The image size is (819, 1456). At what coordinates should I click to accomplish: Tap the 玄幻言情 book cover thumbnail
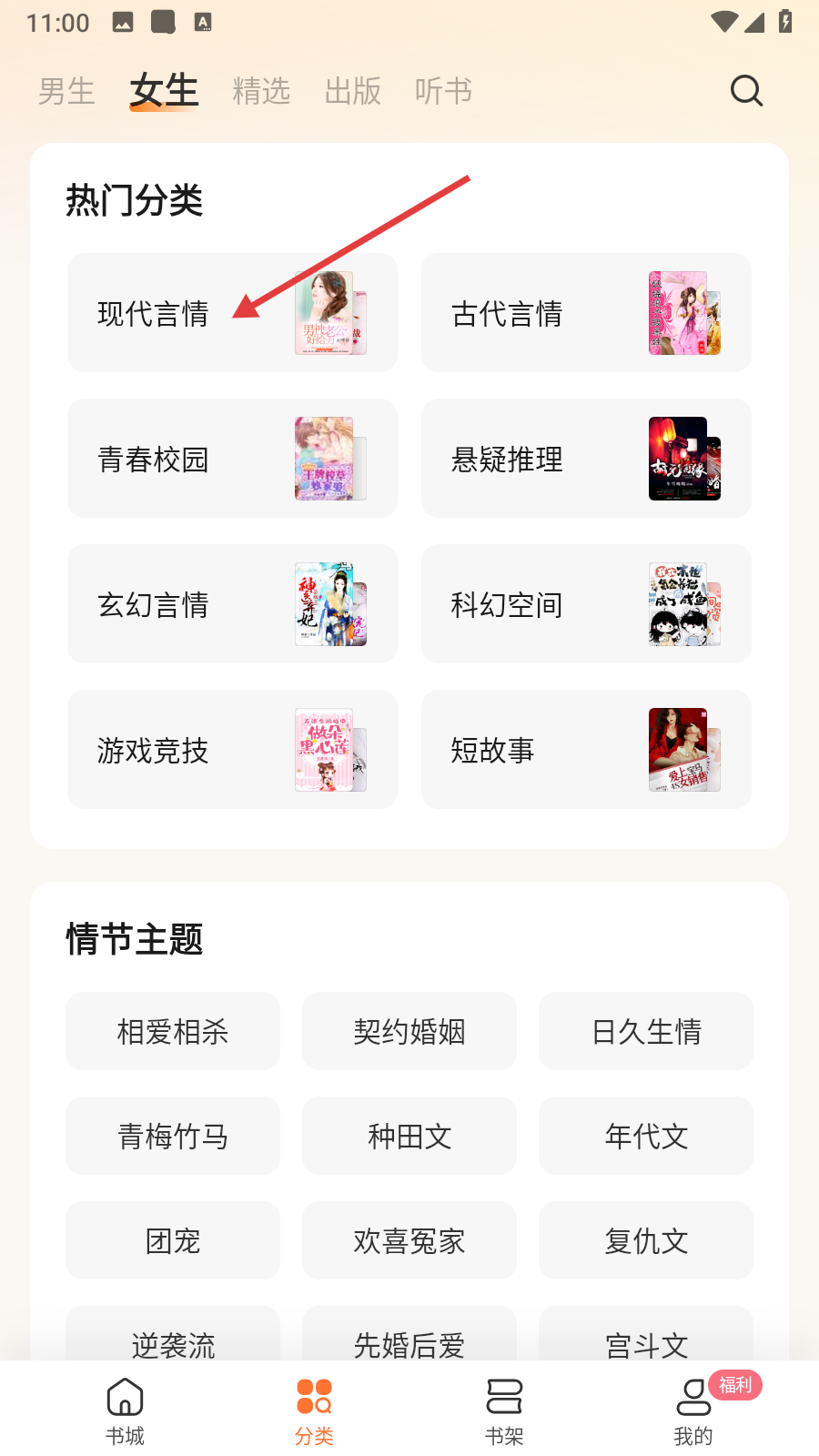pyautogui.click(x=331, y=604)
